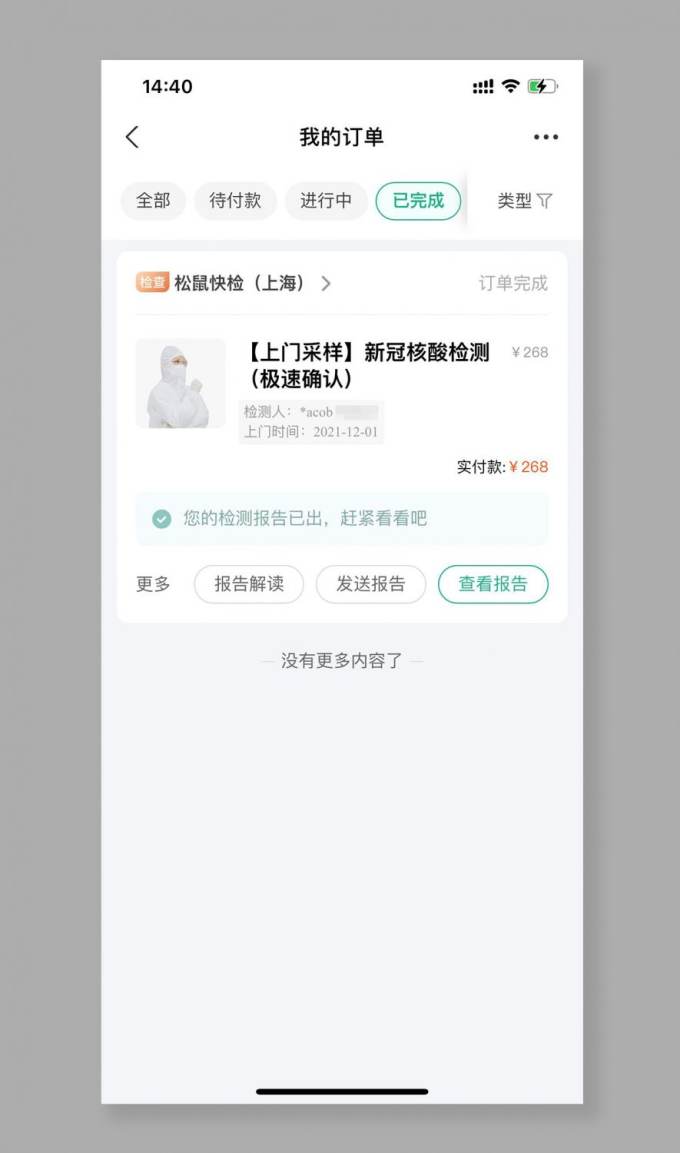680x1153 pixels.
Task: Tap 发送报告 to send the report
Action: 371,585
